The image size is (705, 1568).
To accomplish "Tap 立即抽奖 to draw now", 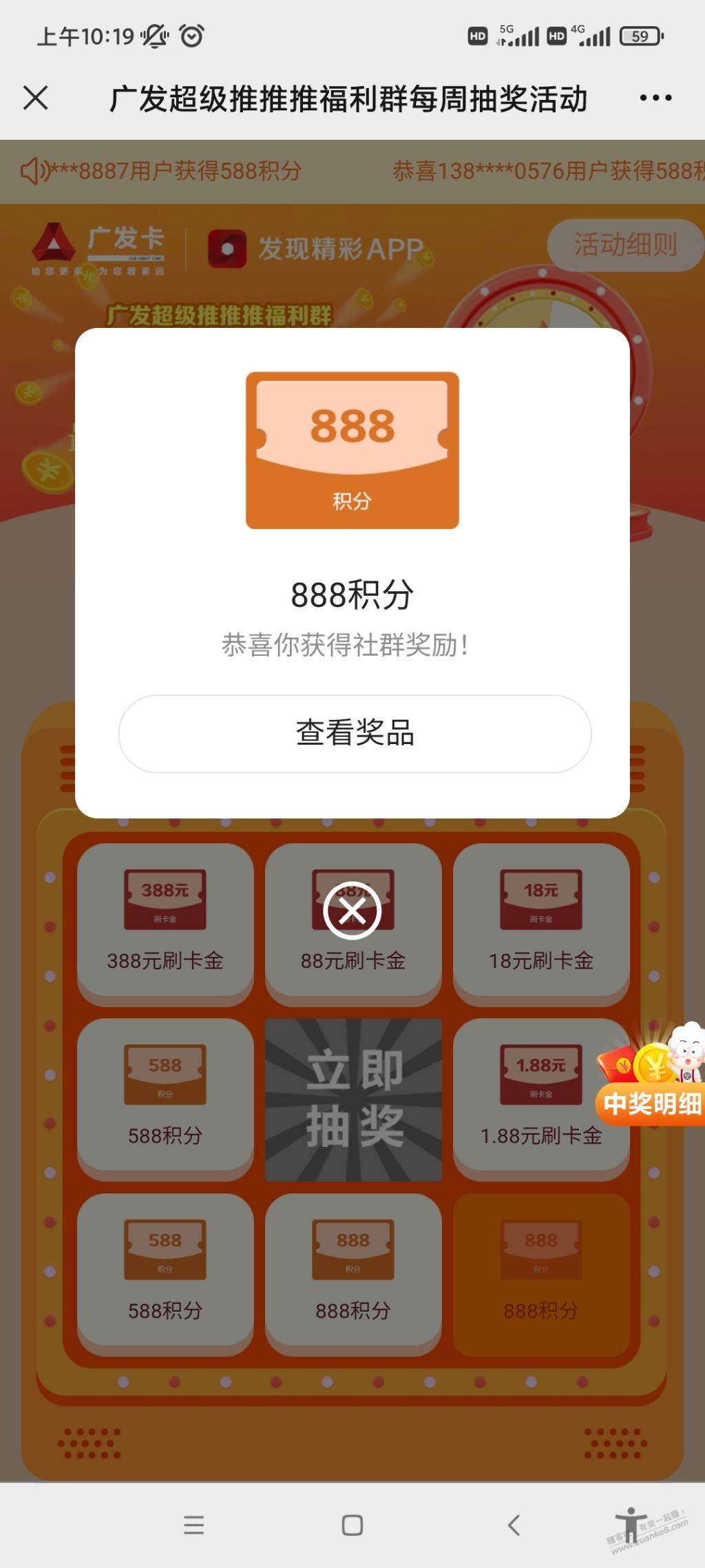I will coord(353,1100).
